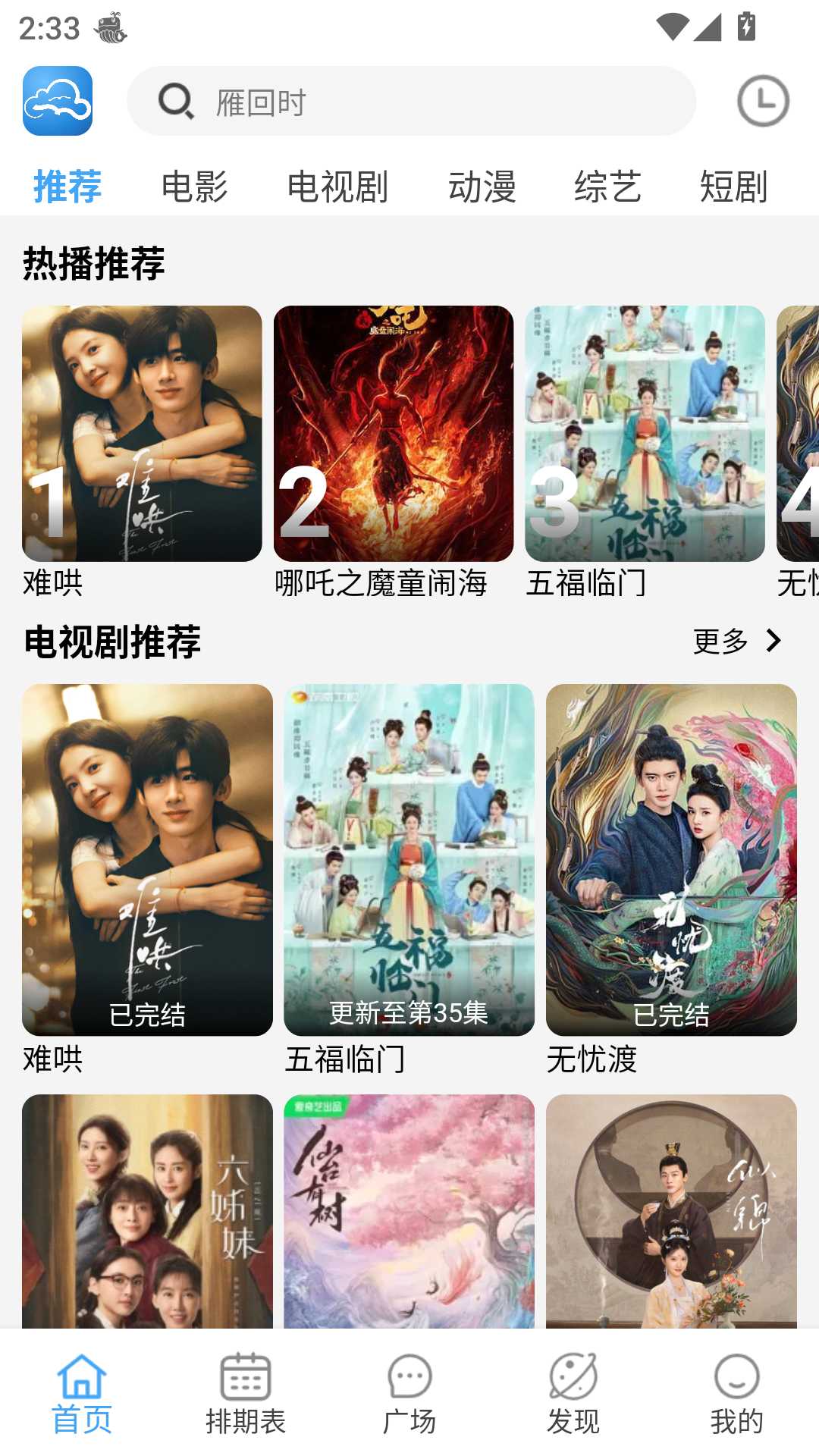The width and height of the screenshot is (819, 1456).
Task: Tap 更多 beside 电视剧推荐
Action: pos(736,642)
